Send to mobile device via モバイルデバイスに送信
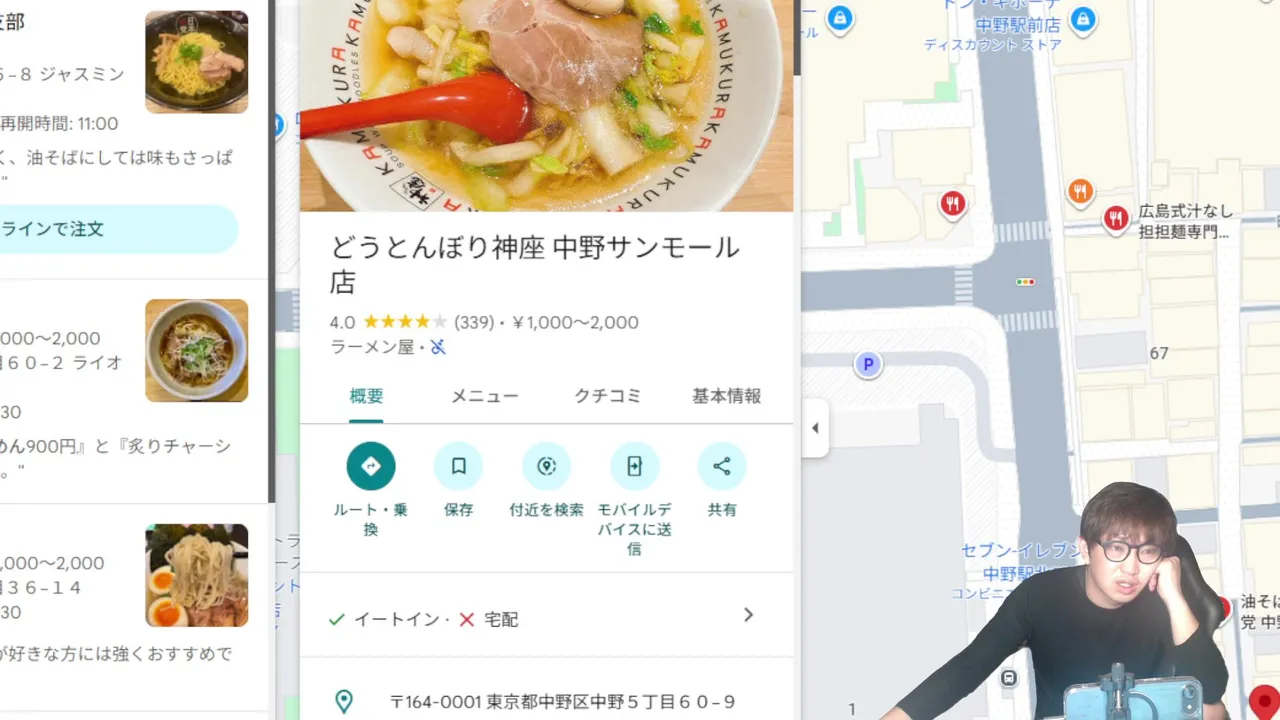1280x720 pixels. click(x=634, y=466)
